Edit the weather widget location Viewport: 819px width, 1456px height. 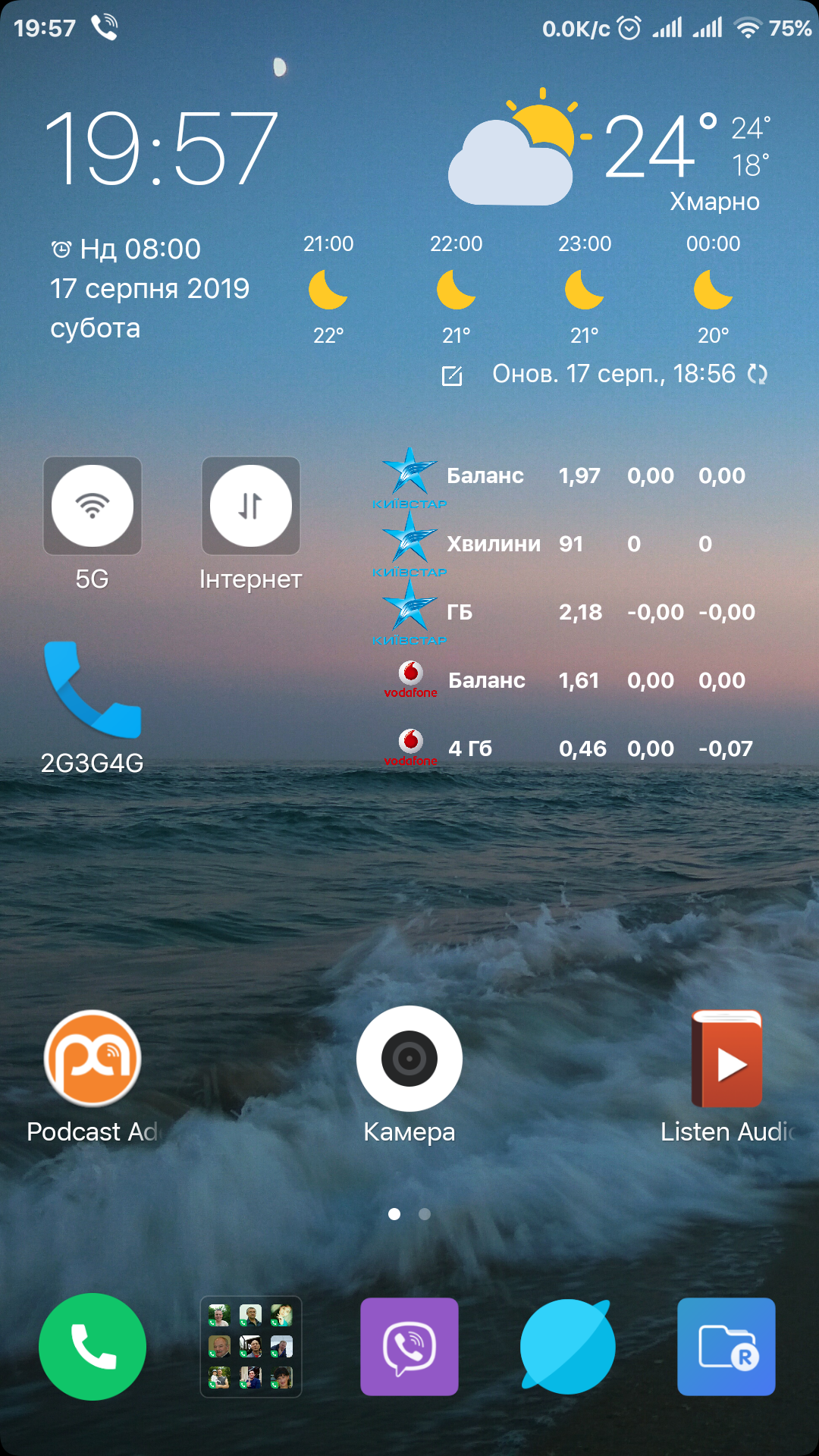452,375
